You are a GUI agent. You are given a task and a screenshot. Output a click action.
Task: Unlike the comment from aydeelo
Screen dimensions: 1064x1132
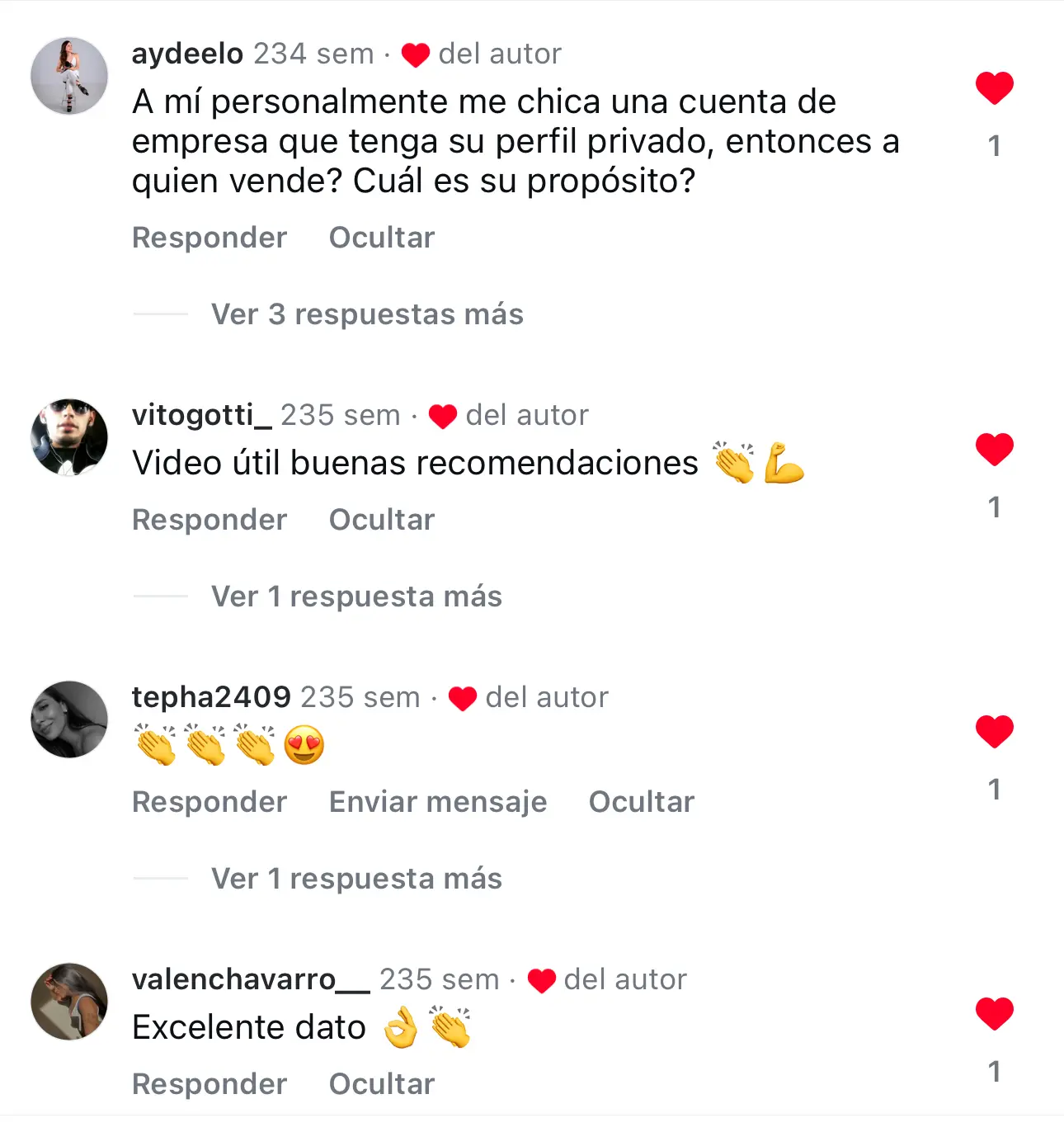[x=994, y=88]
